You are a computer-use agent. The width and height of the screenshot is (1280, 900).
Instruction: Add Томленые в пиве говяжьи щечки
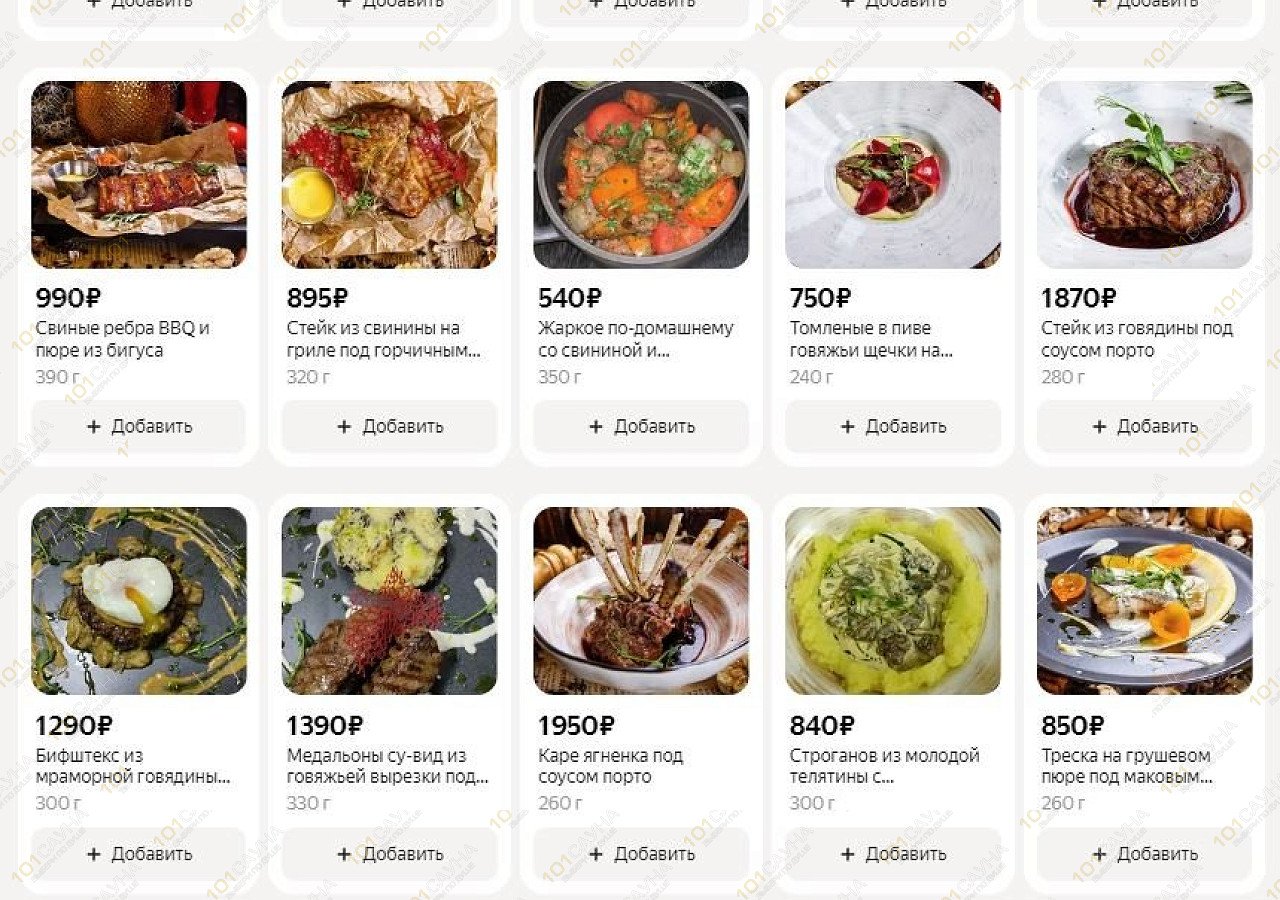coord(893,426)
